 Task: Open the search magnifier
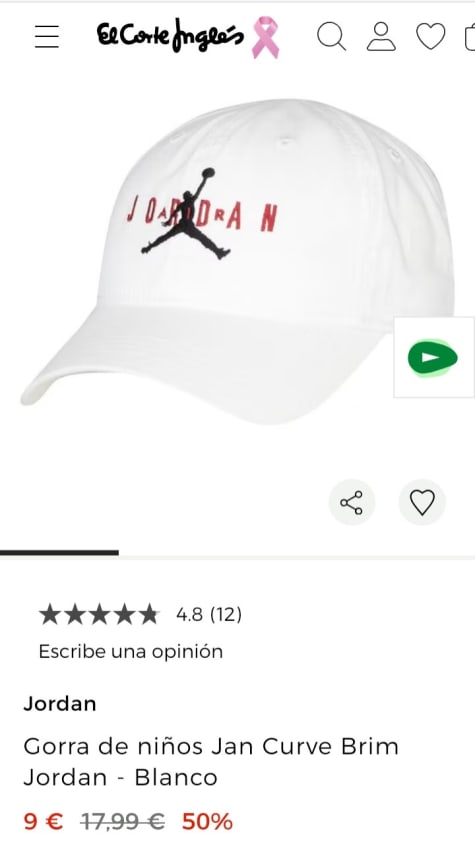click(332, 37)
